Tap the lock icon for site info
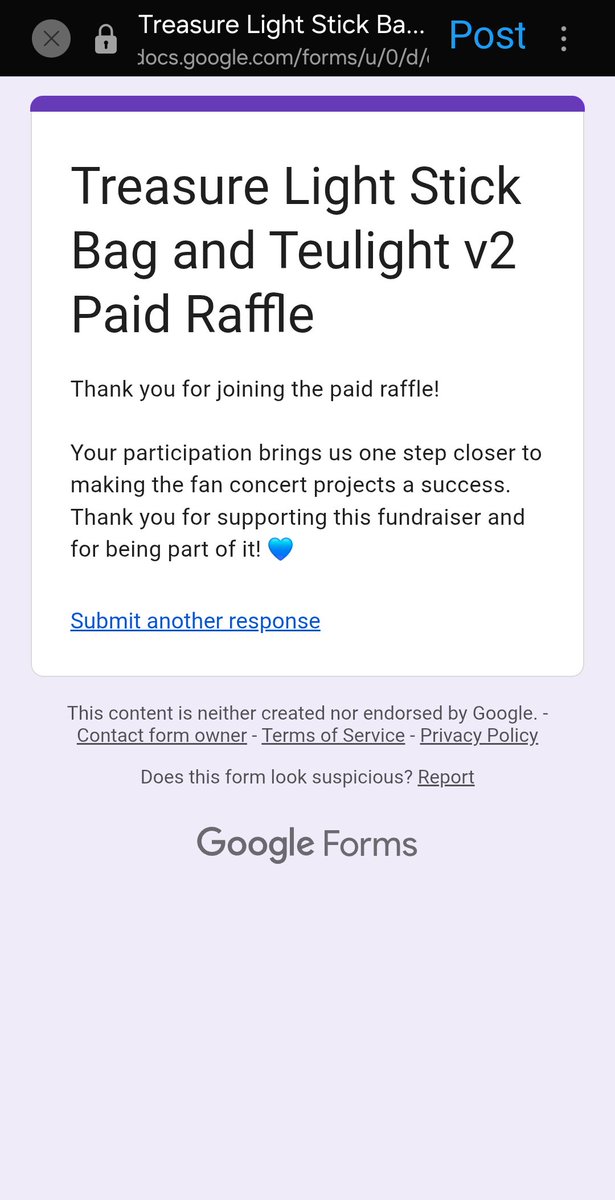Viewport: 615px width, 1200px height. point(105,40)
